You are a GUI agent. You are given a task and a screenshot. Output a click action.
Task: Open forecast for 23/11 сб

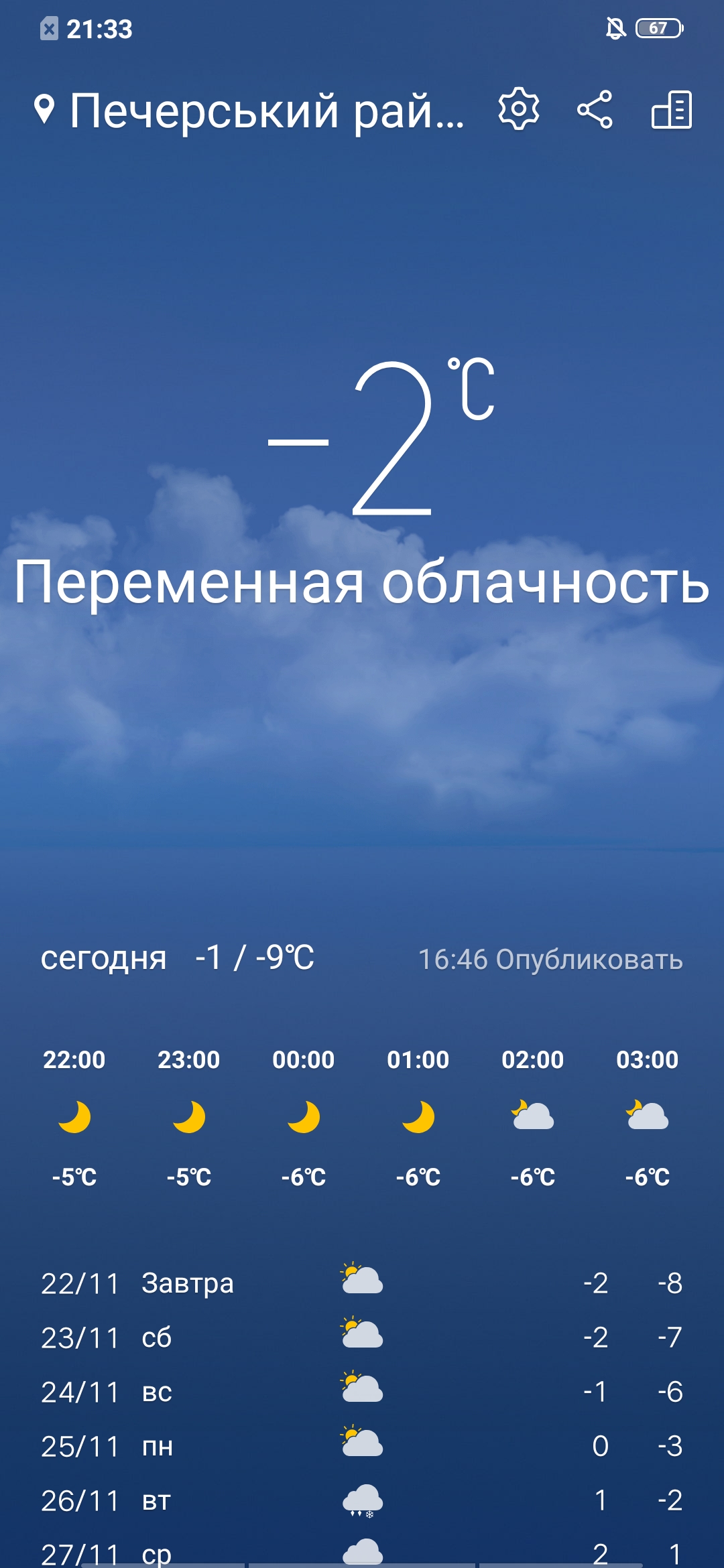pyautogui.click(x=362, y=1337)
